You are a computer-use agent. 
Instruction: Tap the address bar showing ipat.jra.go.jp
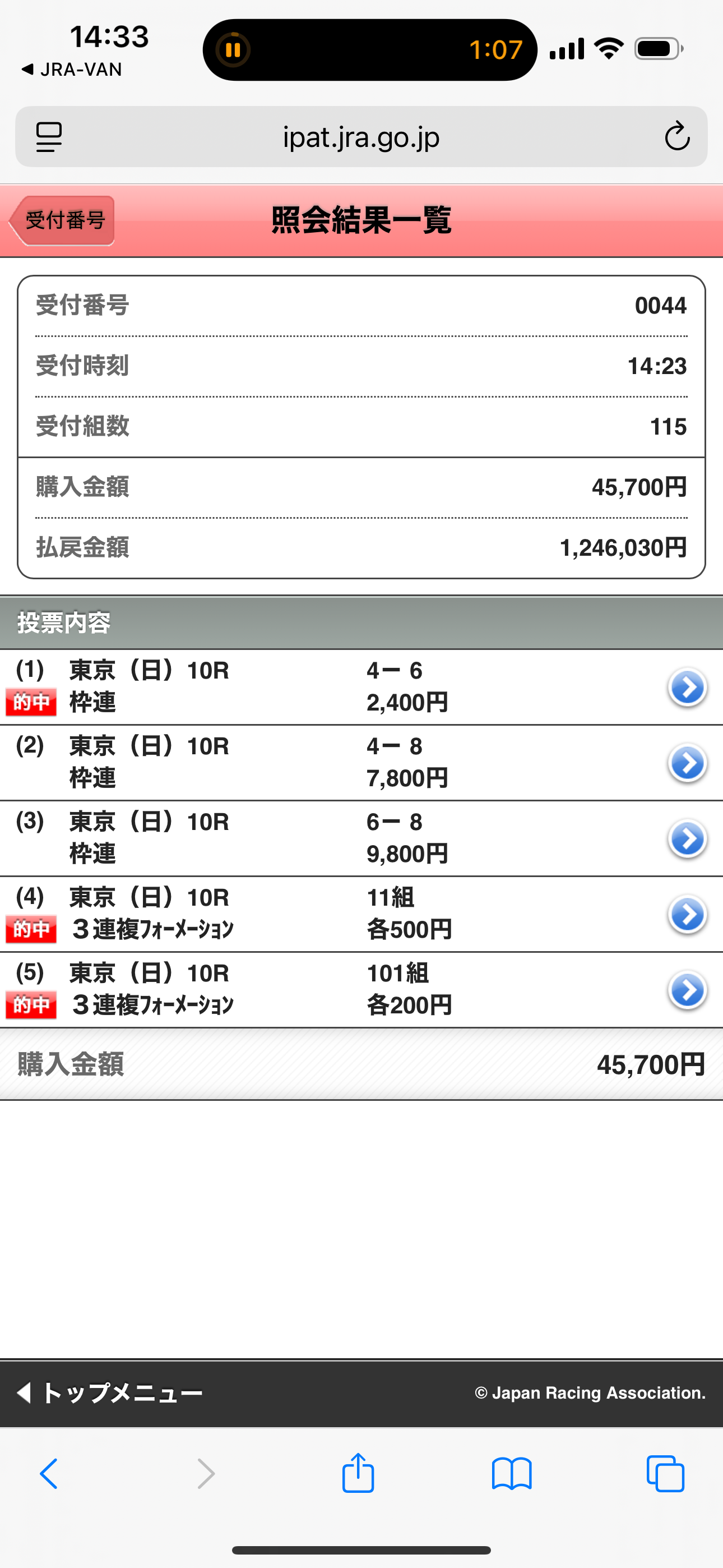click(x=361, y=137)
